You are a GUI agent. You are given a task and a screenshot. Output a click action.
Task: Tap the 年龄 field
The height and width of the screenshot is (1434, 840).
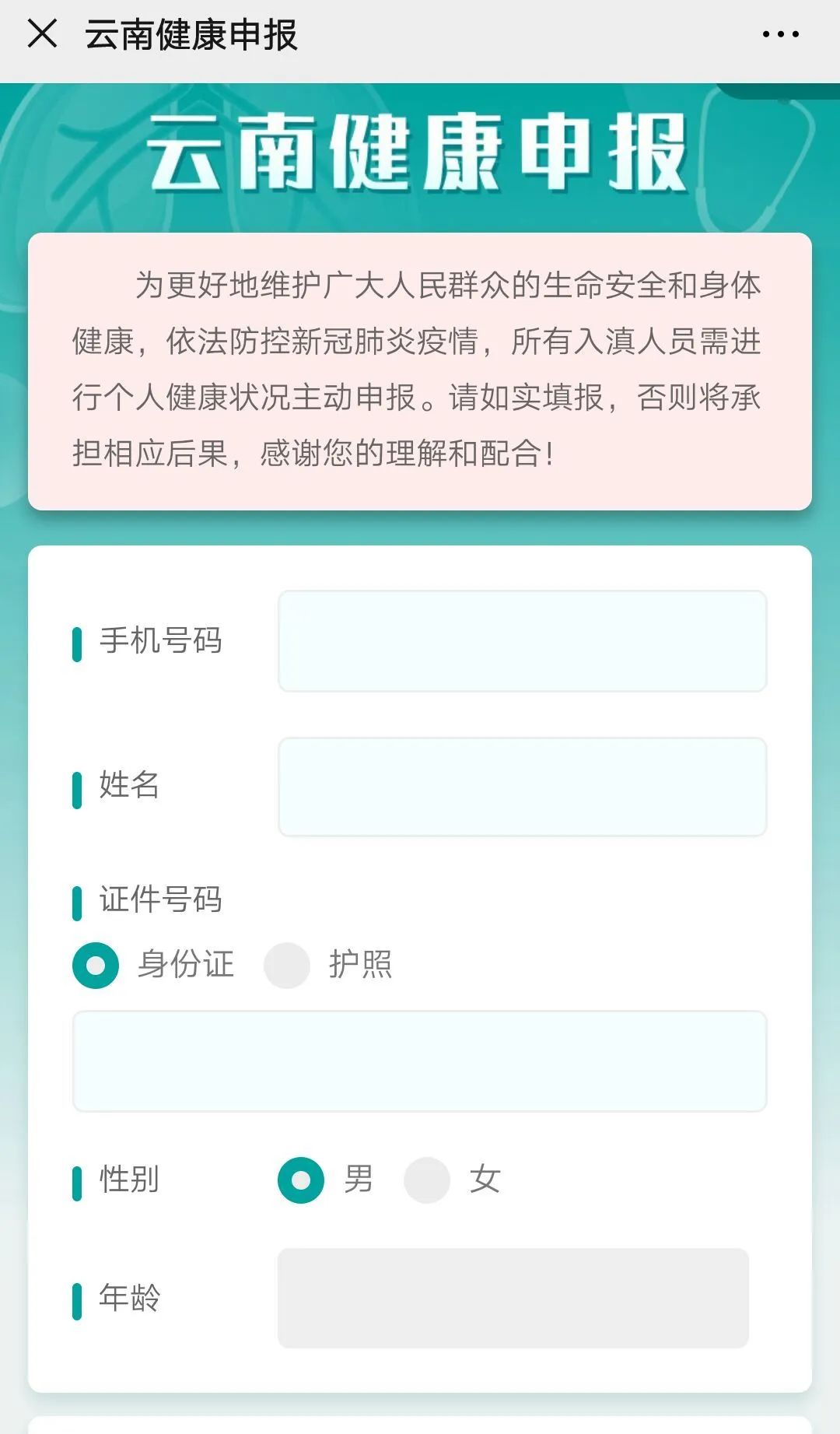(x=513, y=1298)
